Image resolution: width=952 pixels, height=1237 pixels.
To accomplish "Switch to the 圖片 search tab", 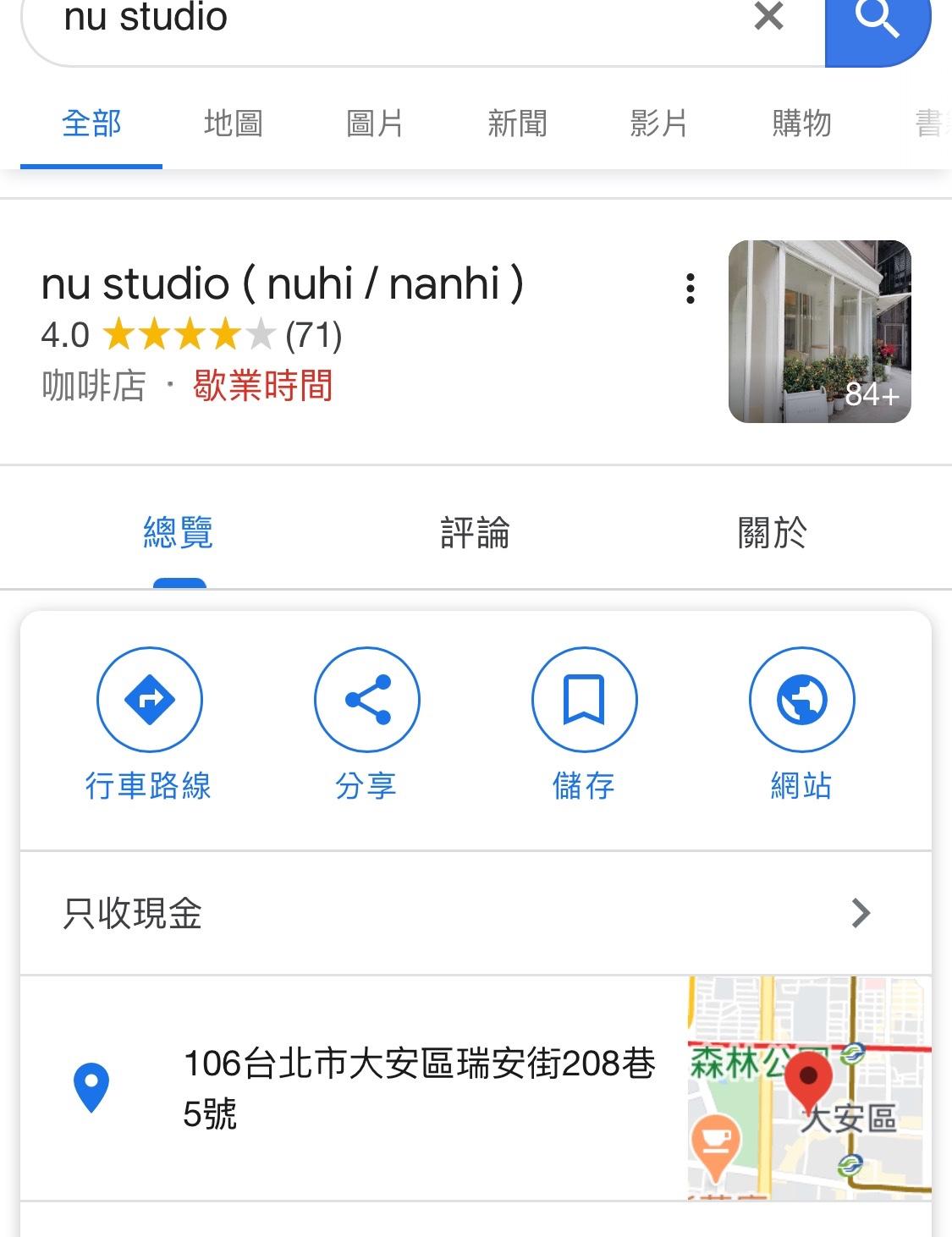I will (x=375, y=124).
